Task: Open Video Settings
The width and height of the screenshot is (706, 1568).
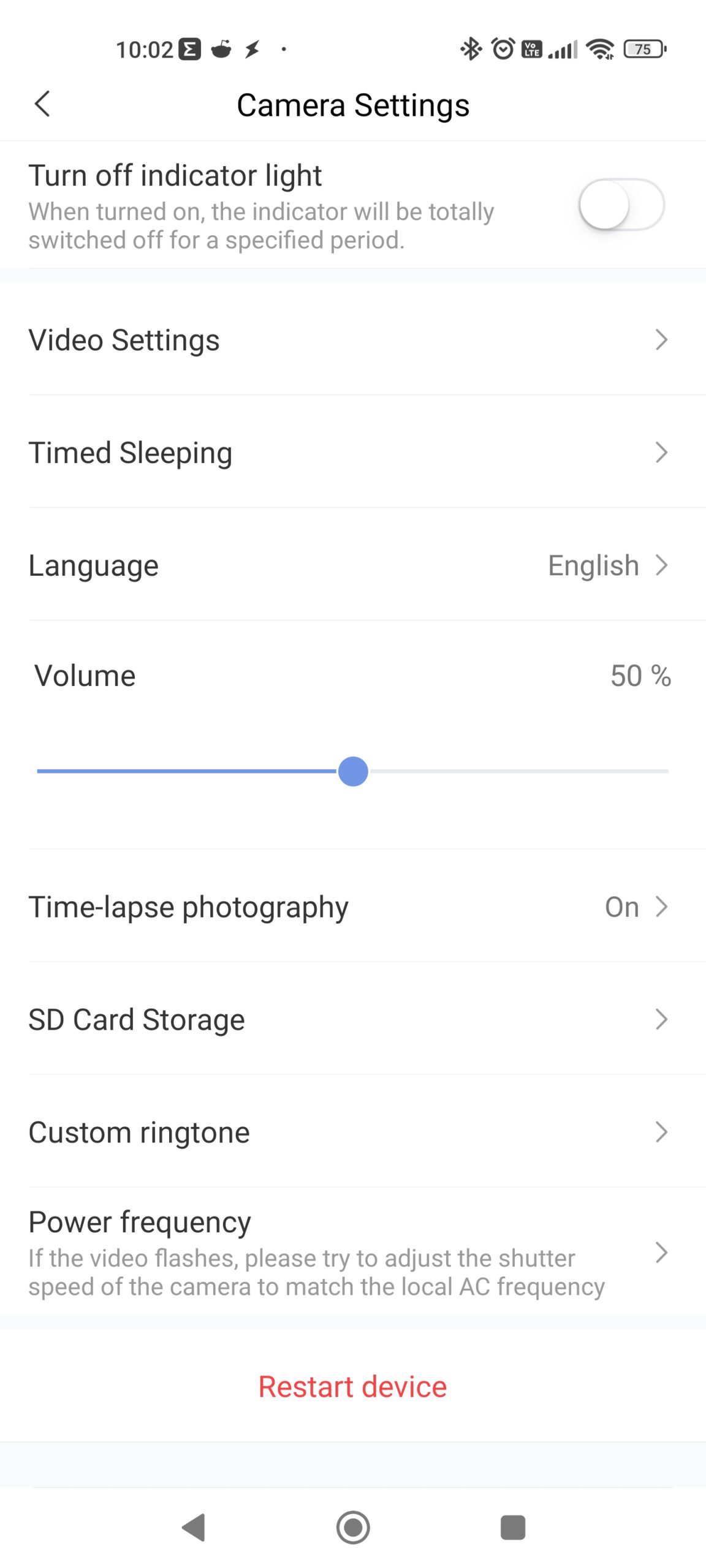Action: [x=353, y=339]
